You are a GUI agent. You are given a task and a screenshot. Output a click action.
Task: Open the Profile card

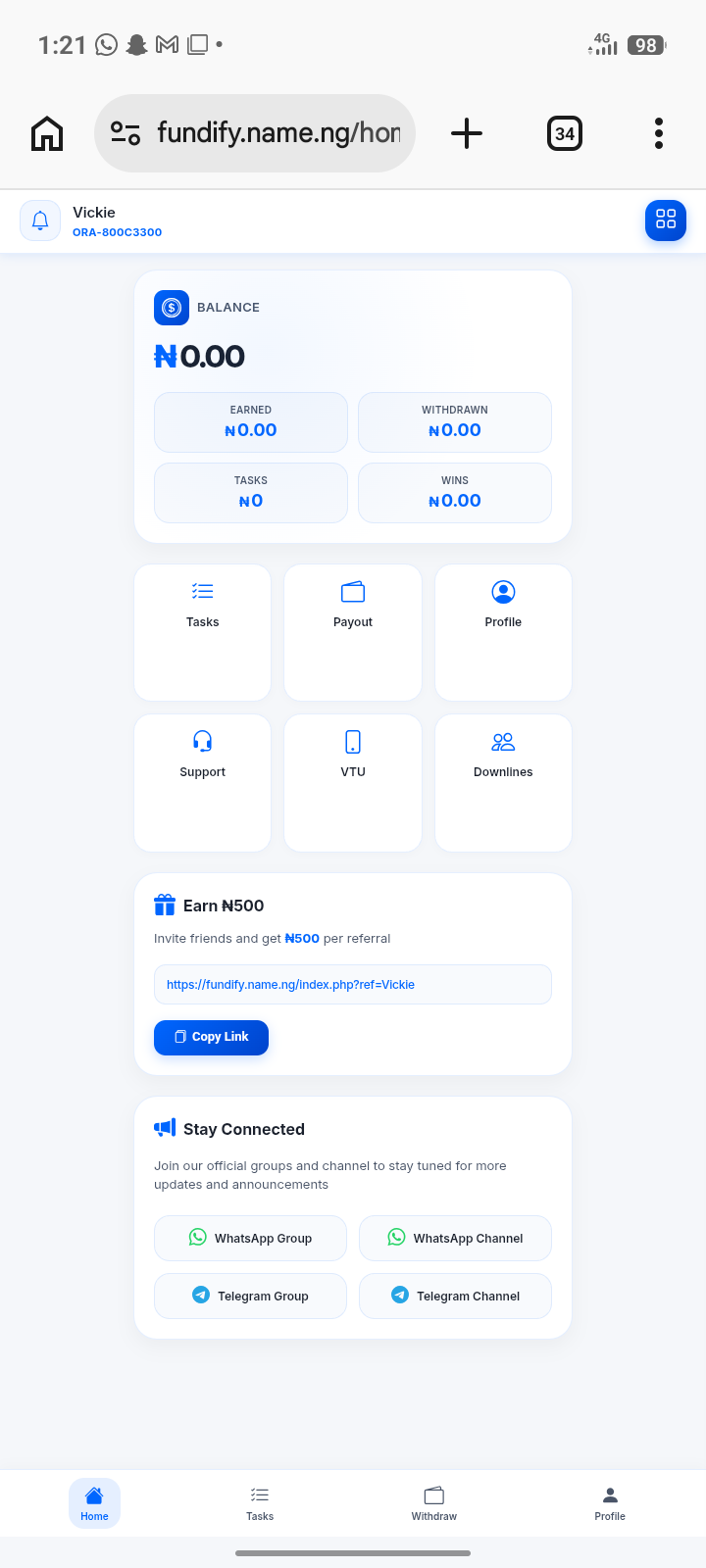click(x=503, y=632)
